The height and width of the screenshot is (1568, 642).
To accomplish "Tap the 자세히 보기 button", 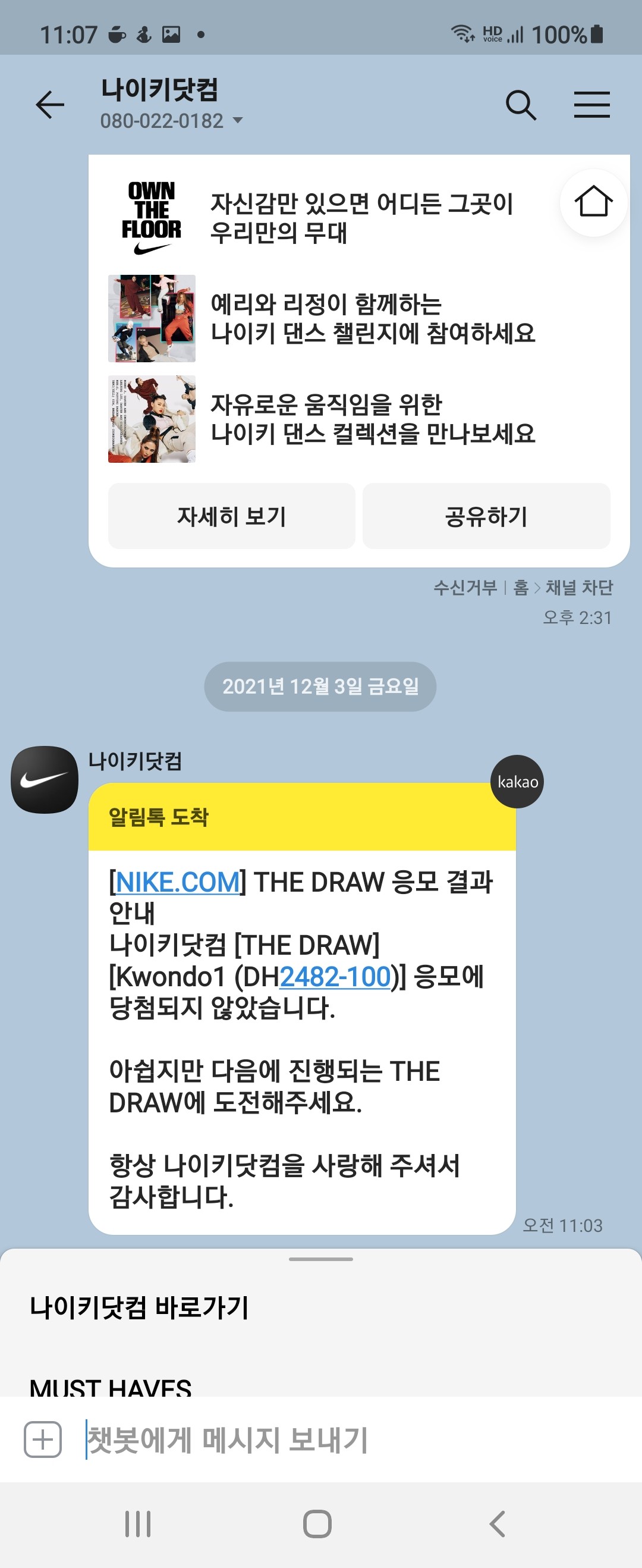I will pos(231,516).
